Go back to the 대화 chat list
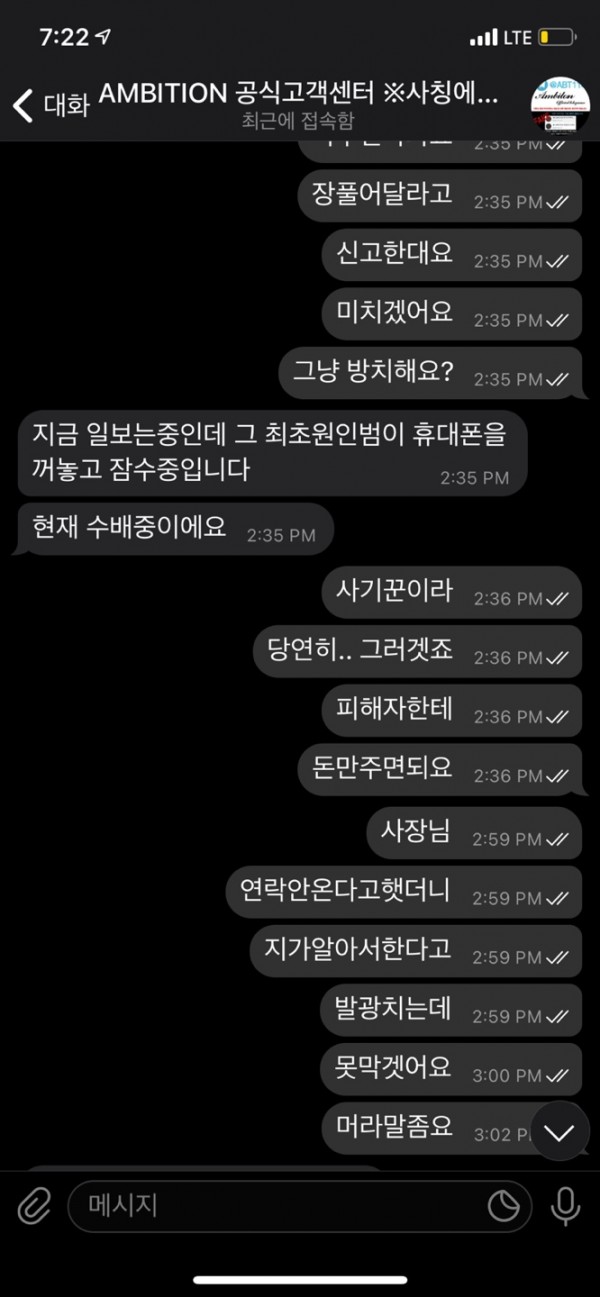600x1297 pixels. [x=52, y=103]
